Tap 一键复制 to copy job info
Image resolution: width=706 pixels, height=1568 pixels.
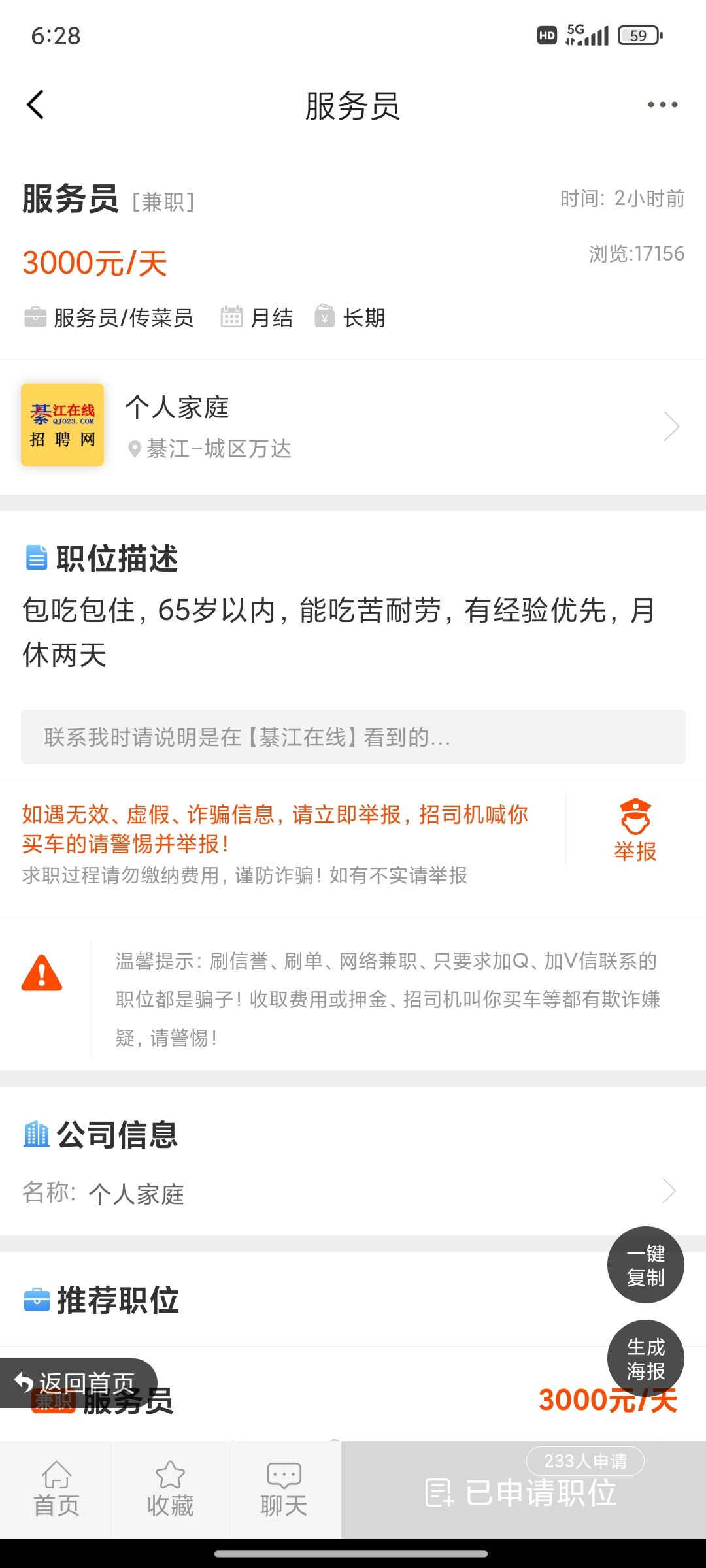coord(645,1265)
